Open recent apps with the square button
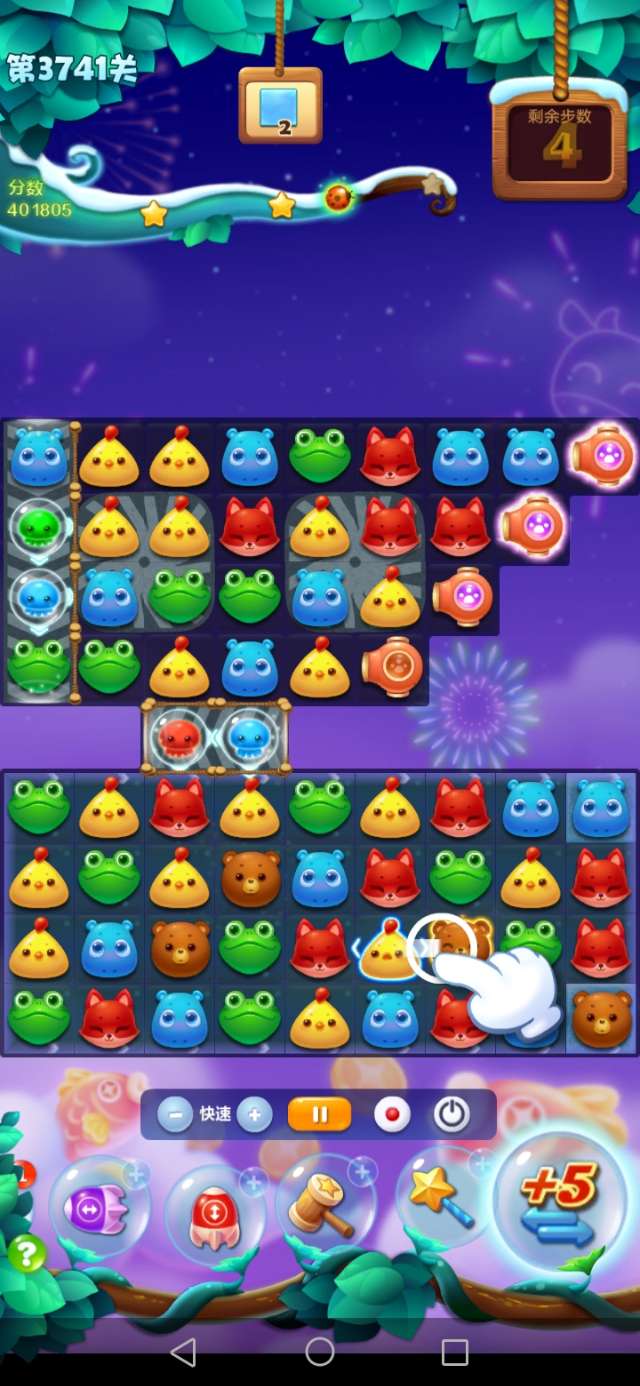640x1386 pixels. click(455, 1353)
